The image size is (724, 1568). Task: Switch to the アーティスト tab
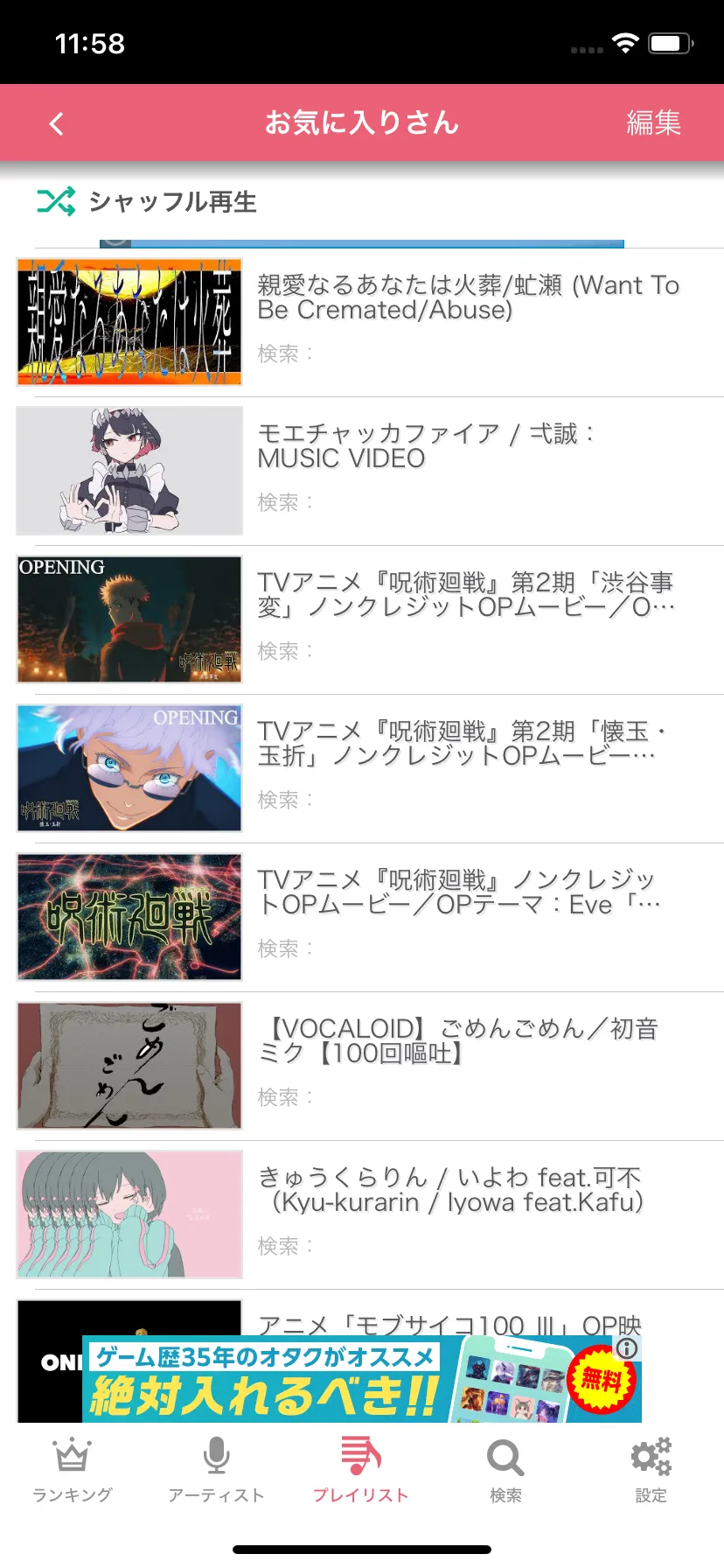pyautogui.click(x=216, y=1470)
